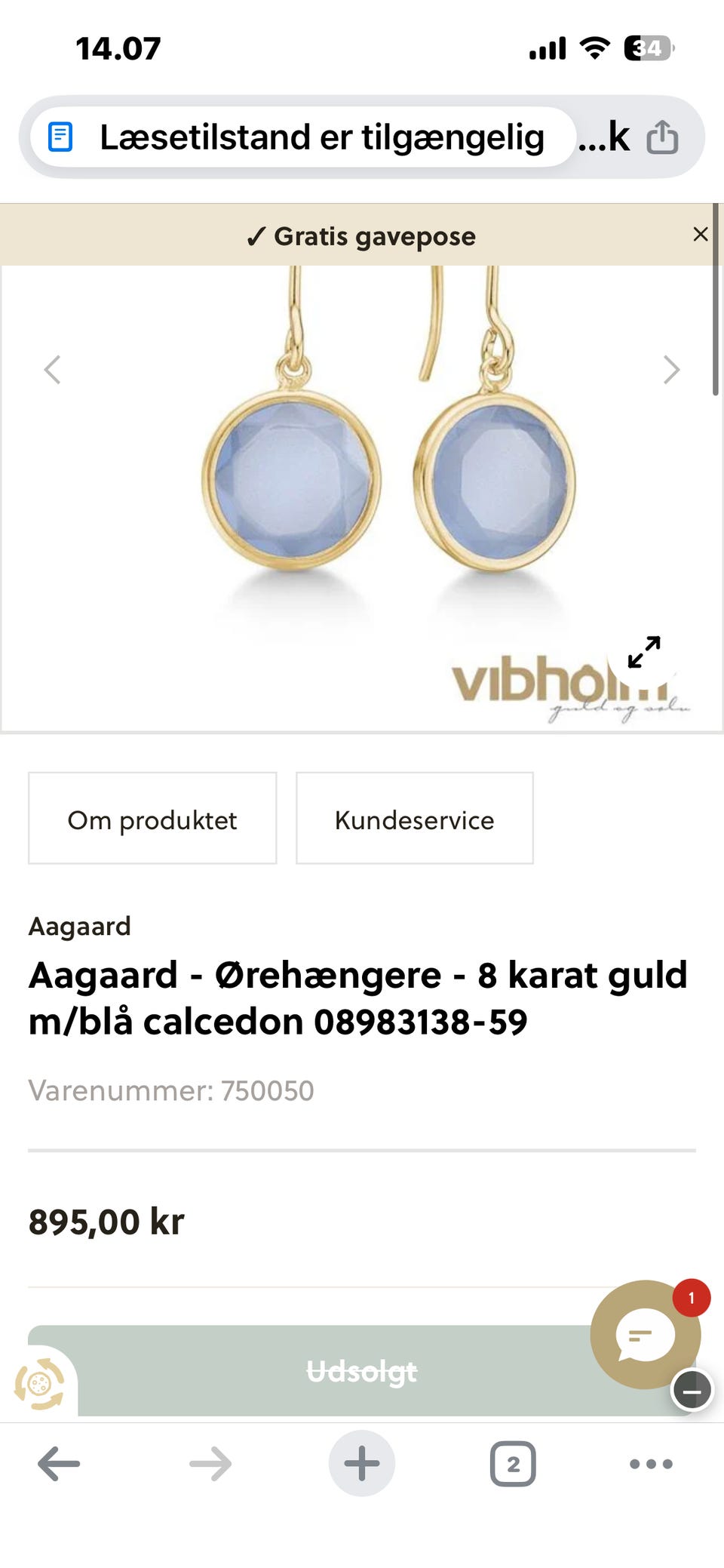This screenshot has height=1568, width=724.
Task: Expand the product image to fullscreen
Action: pyautogui.click(x=645, y=653)
